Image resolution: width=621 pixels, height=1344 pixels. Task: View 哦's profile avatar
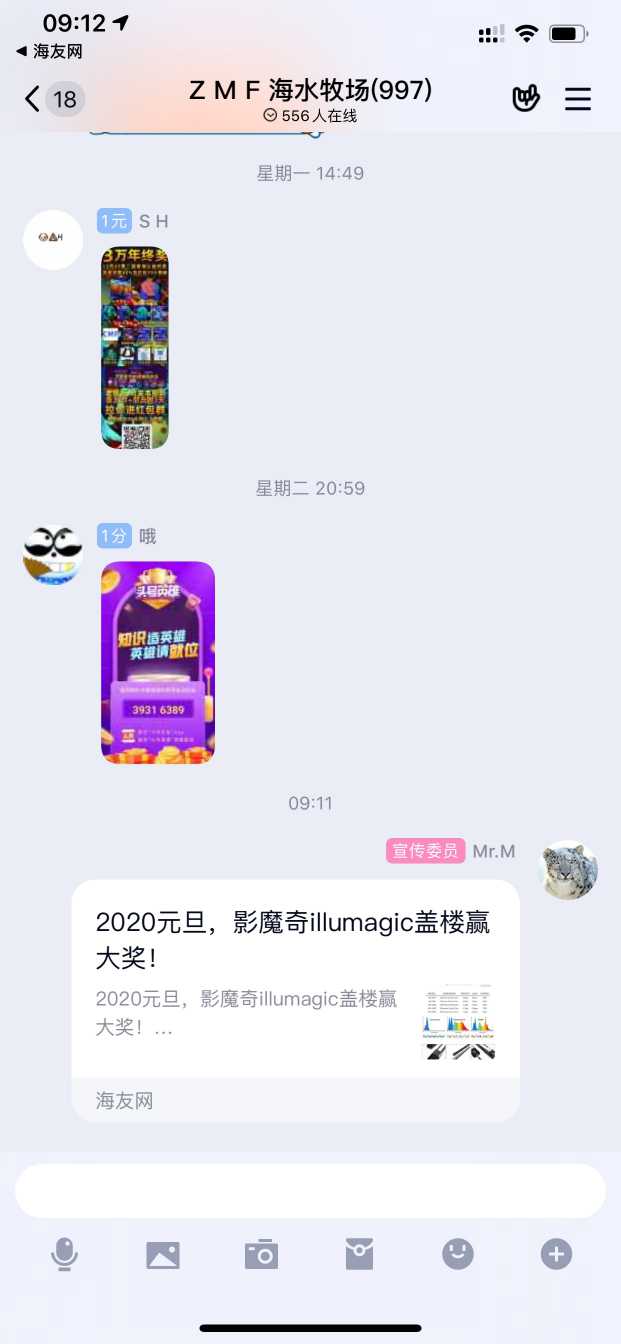pos(53,555)
